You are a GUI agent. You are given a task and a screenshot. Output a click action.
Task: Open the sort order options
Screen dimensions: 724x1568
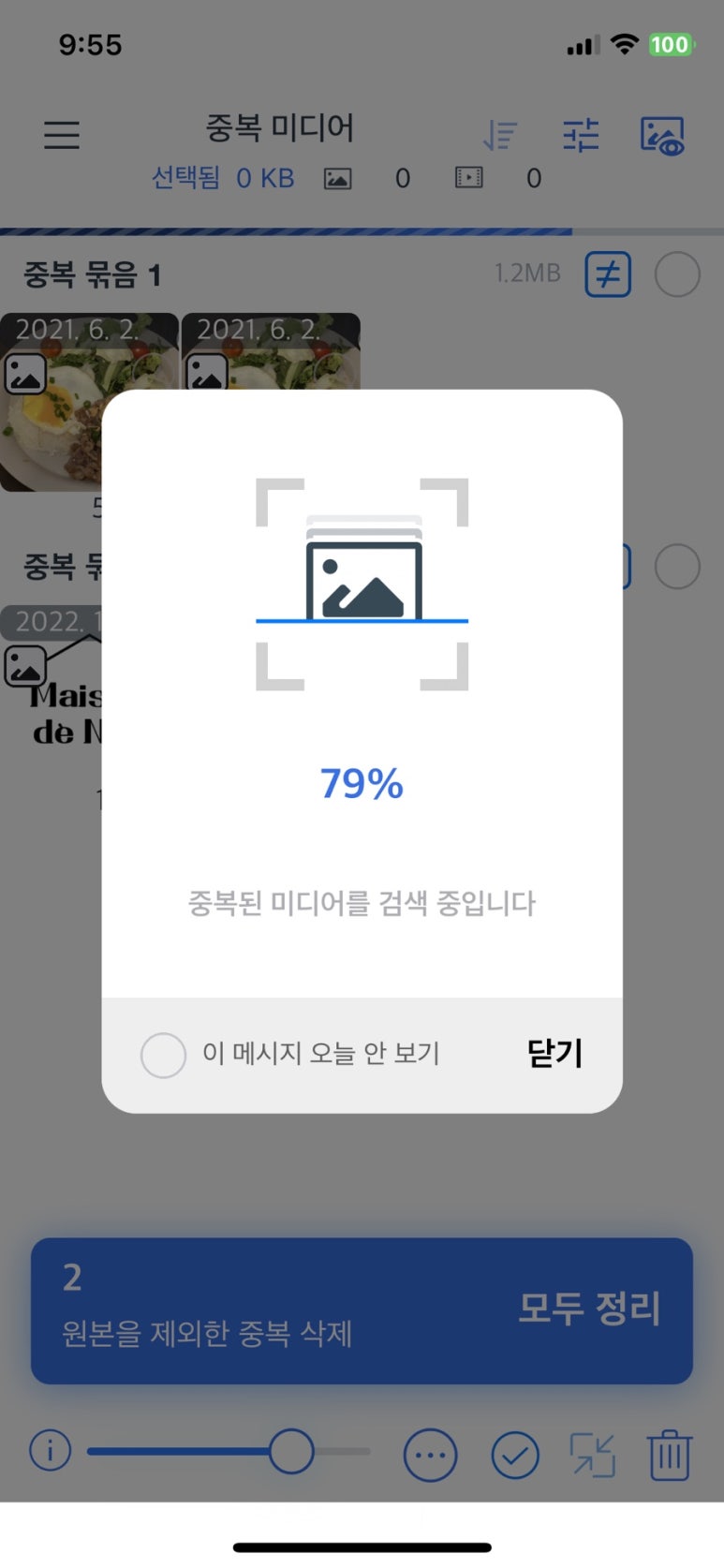(x=500, y=136)
